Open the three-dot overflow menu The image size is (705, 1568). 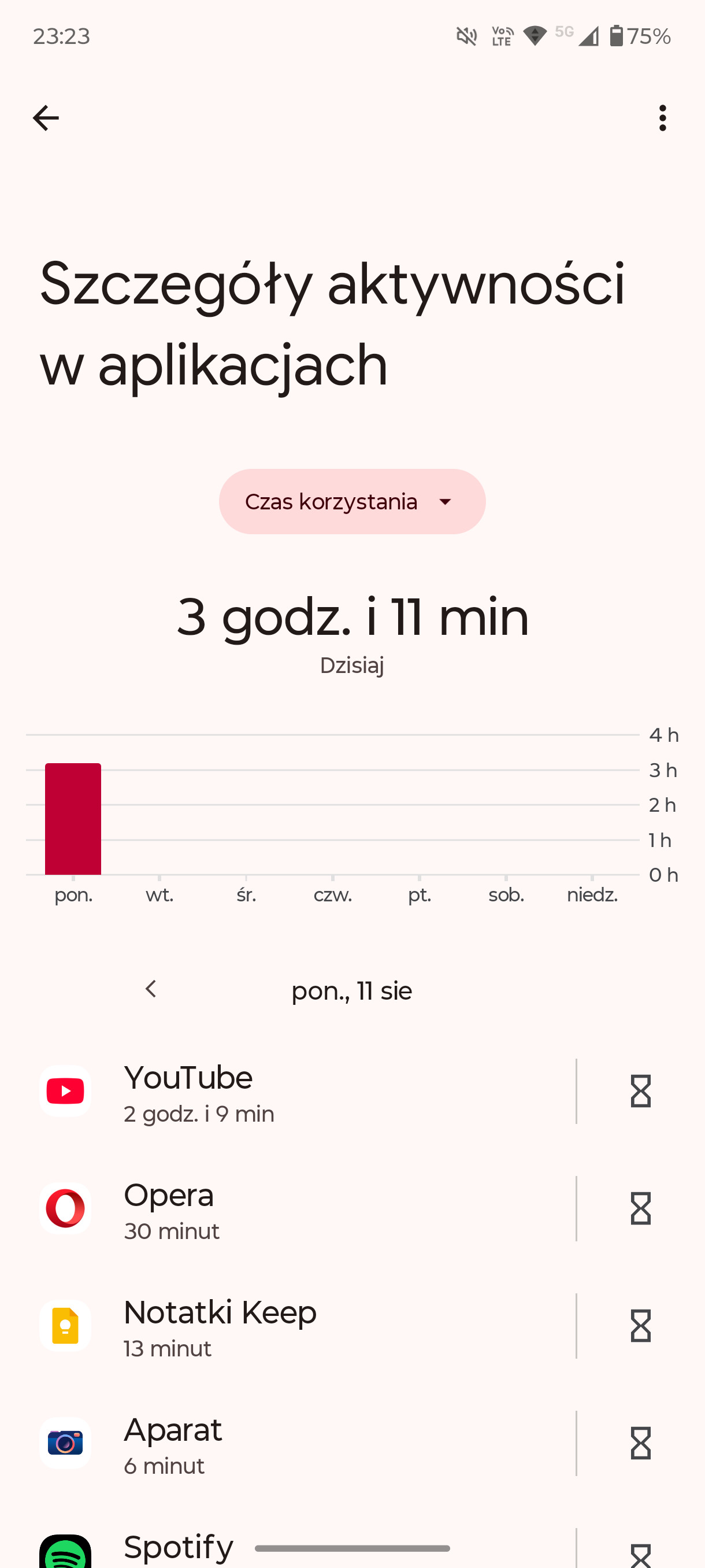pos(662,118)
